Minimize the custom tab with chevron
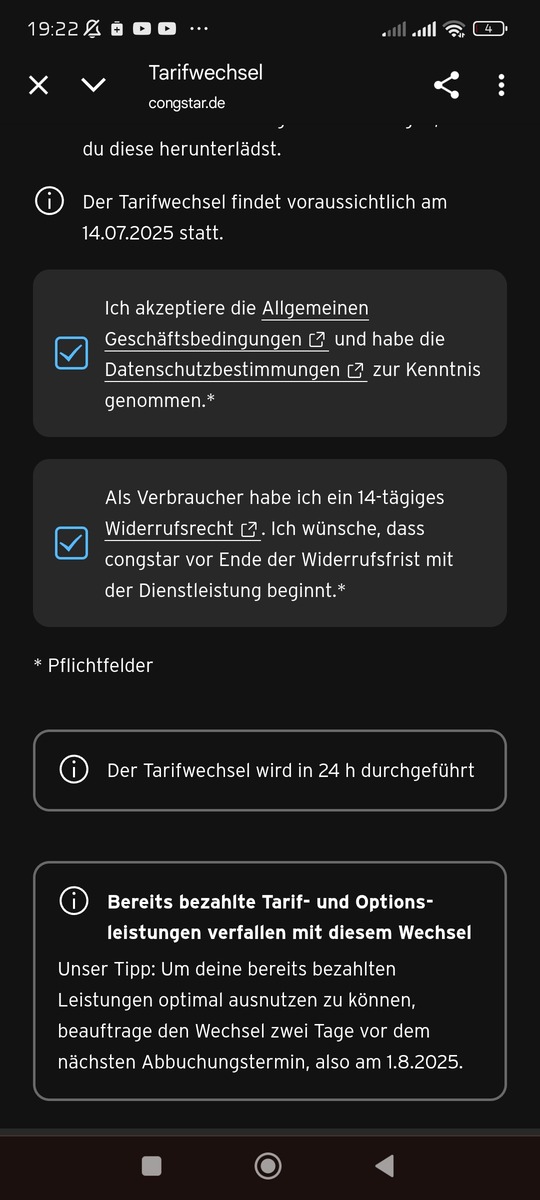Screen dimensions: 540x1200 pyautogui.click(x=93, y=85)
